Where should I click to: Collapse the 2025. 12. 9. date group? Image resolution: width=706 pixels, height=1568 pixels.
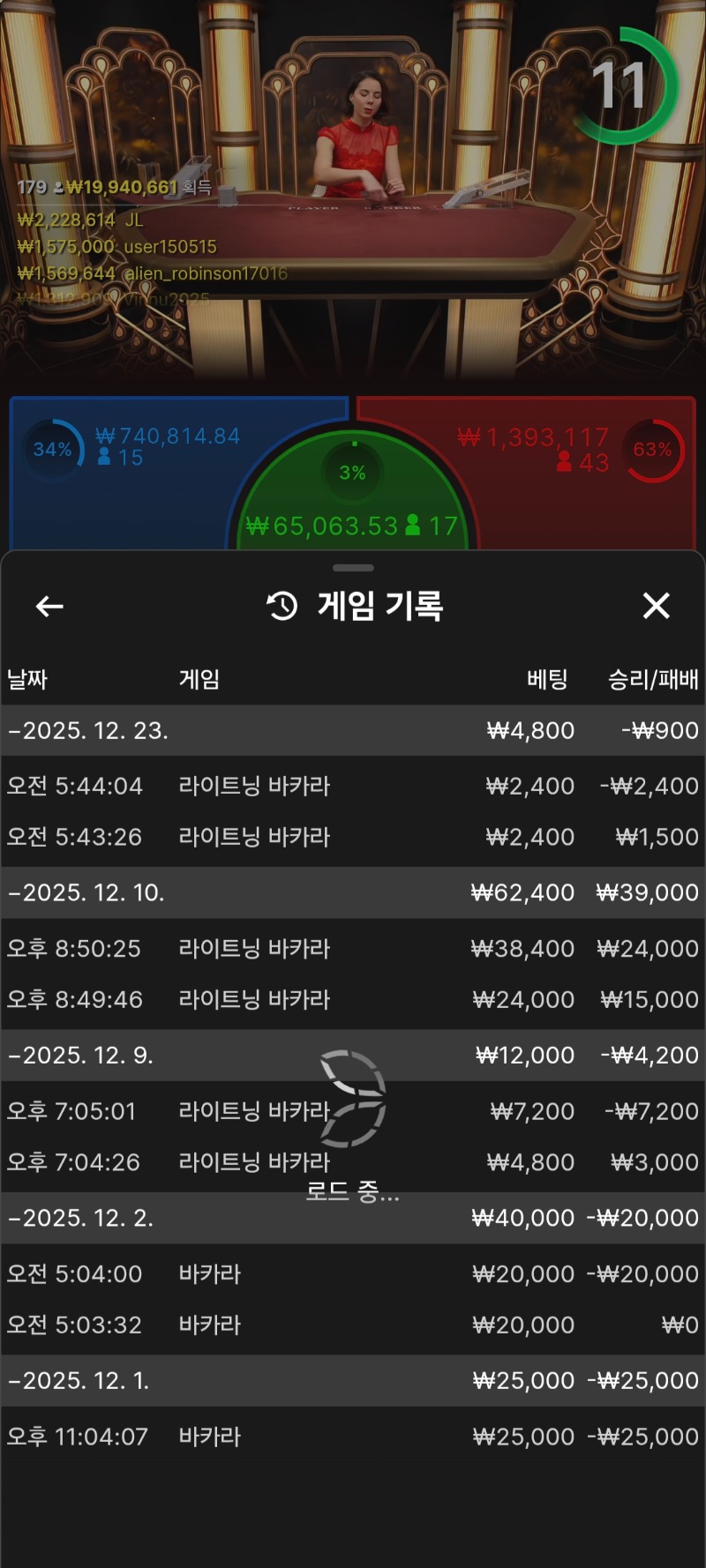pyautogui.click(x=88, y=1056)
